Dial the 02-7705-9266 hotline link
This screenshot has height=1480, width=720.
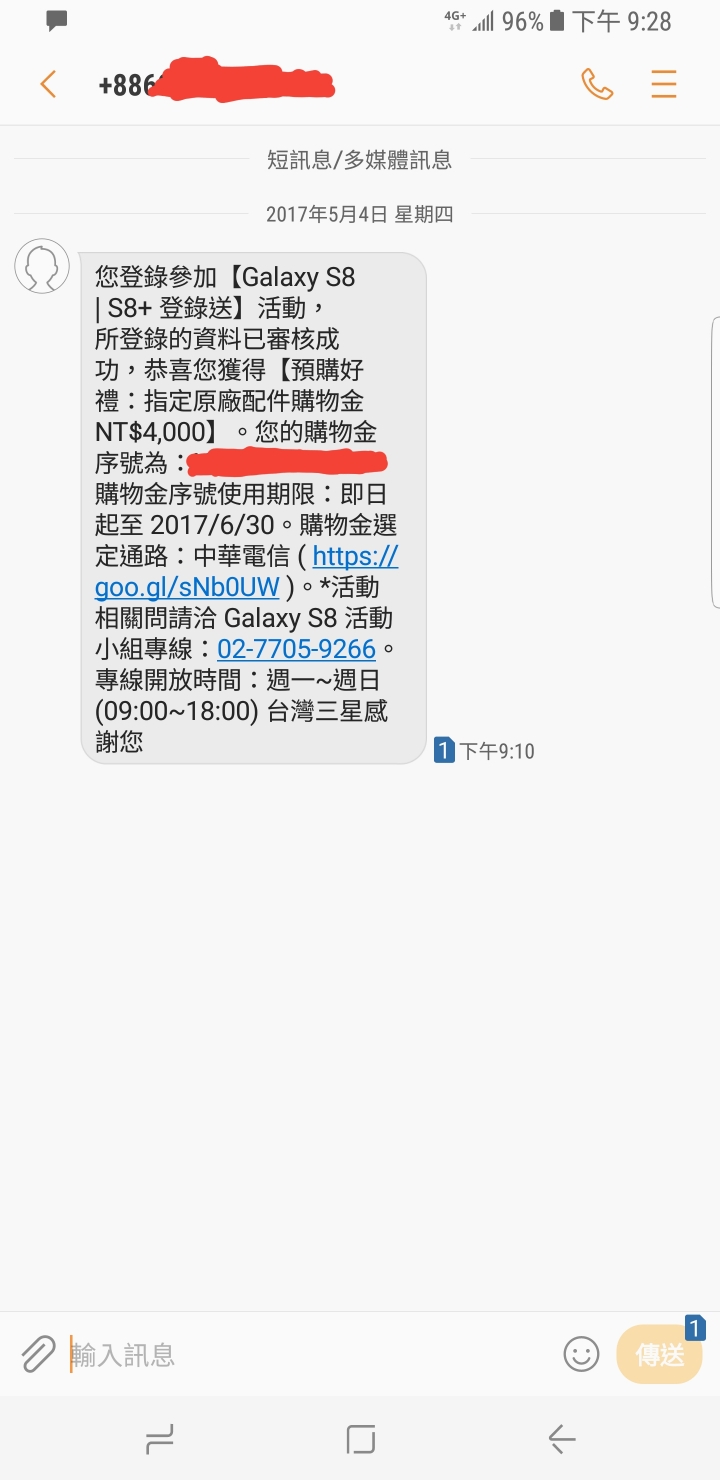click(296, 649)
